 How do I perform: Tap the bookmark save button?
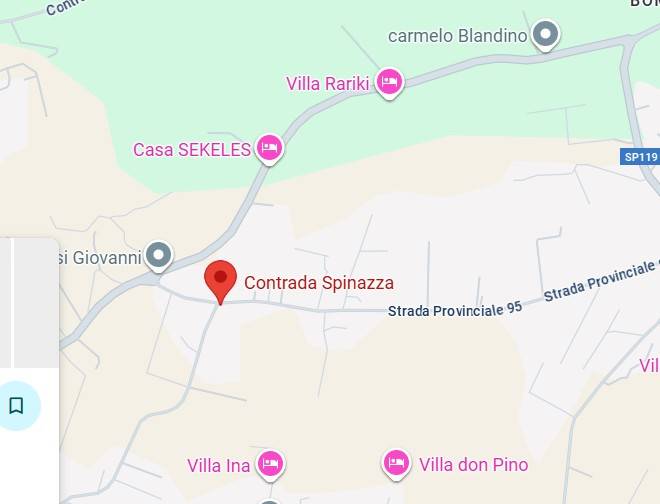pos(17,405)
